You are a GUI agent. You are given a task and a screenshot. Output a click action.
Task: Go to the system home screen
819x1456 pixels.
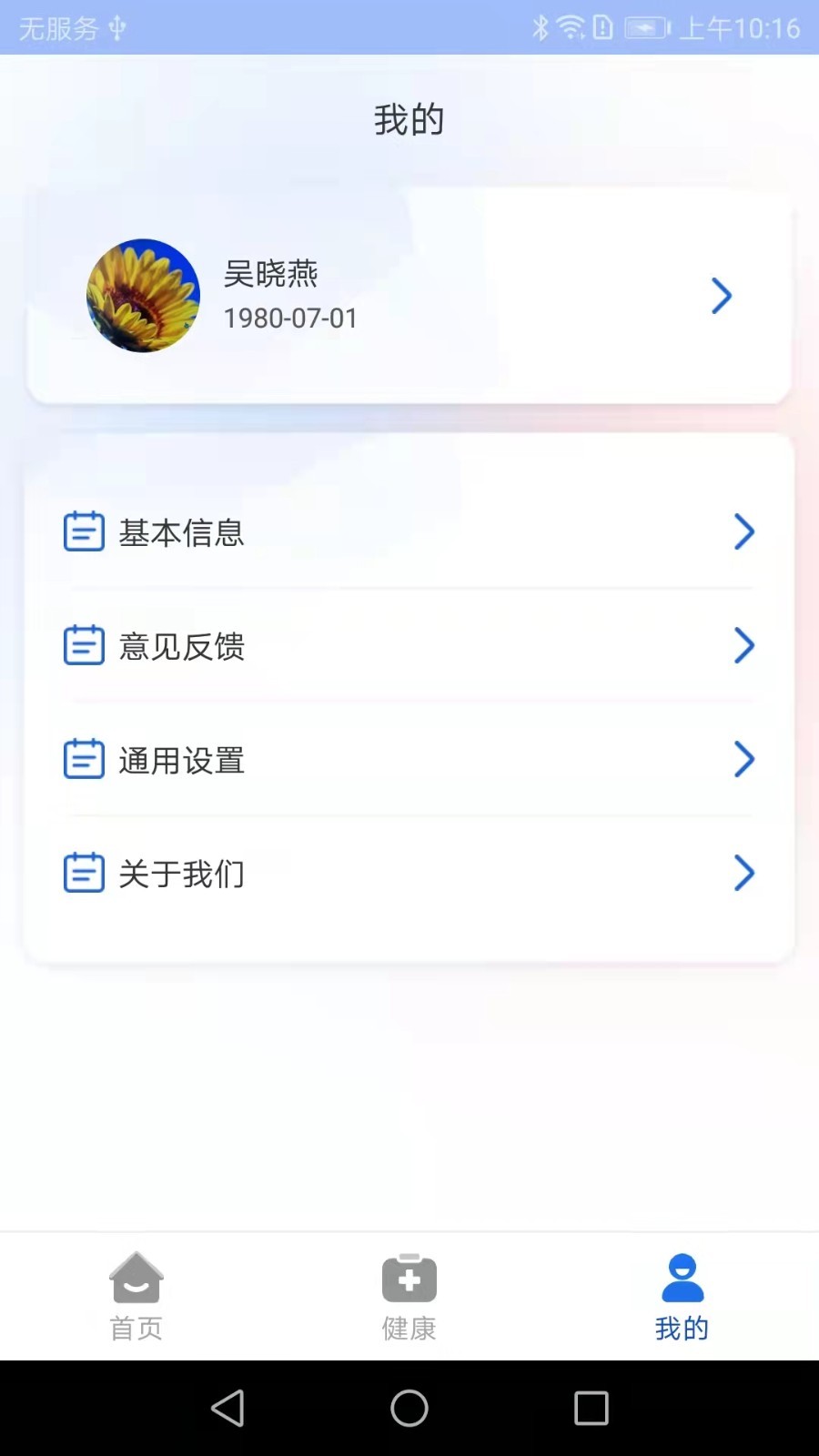pyautogui.click(x=409, y=1408)
